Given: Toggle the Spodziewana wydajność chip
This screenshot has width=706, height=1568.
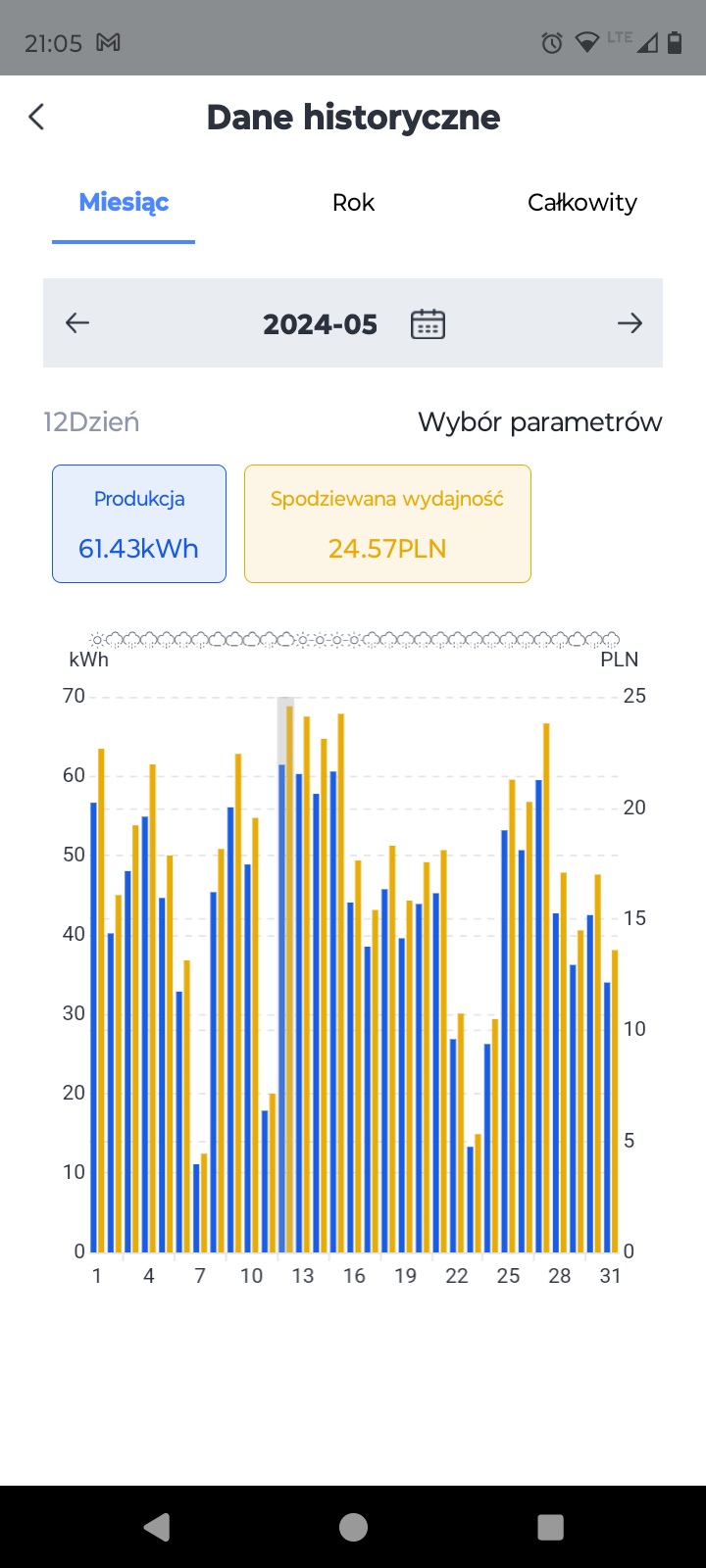Looking at the screenshot, I should [387, 523].
